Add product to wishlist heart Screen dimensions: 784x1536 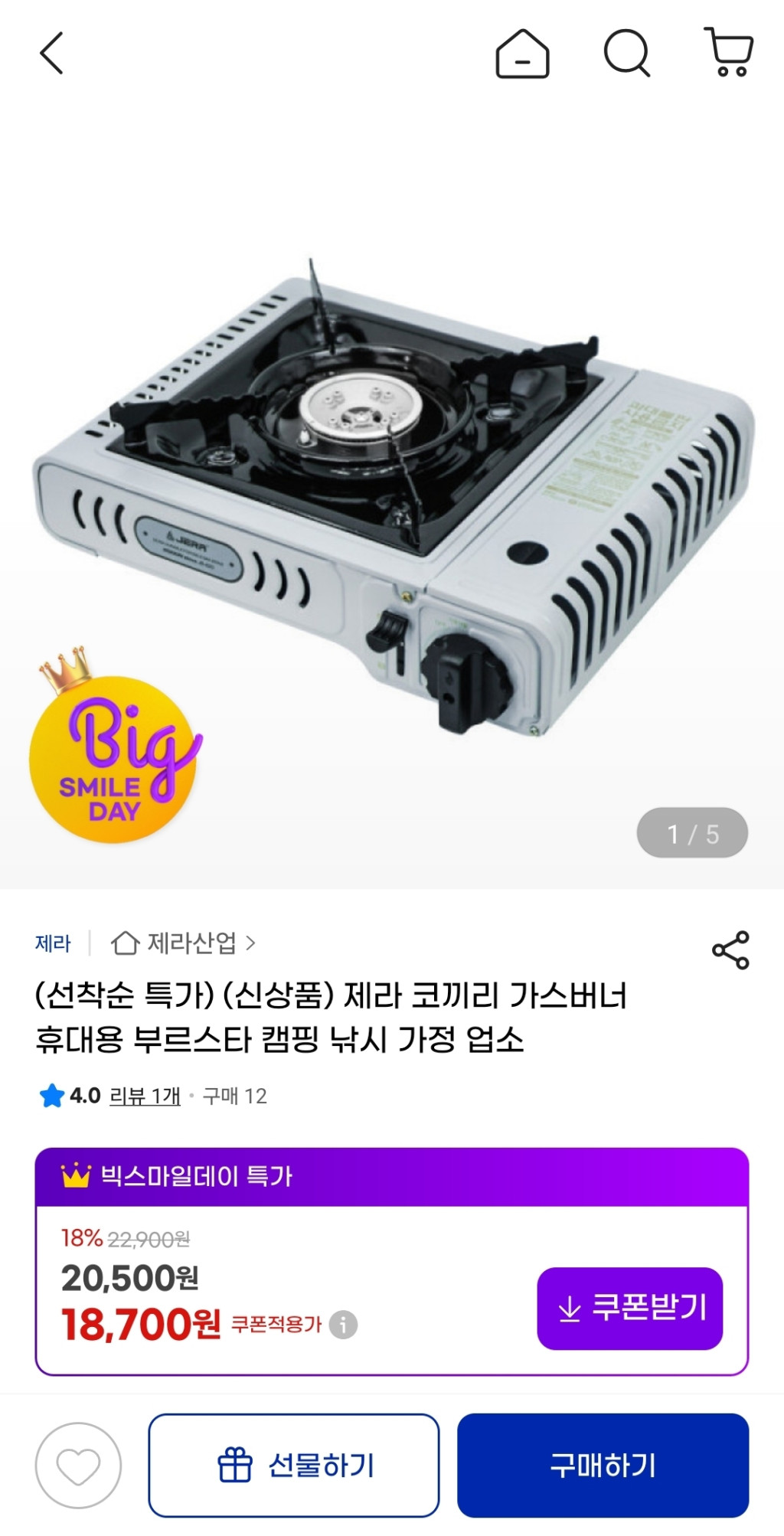coord(78,1466)
